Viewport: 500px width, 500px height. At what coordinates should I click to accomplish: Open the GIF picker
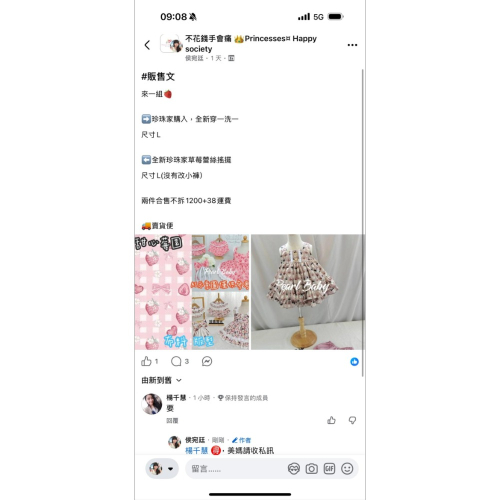[329, 469]
